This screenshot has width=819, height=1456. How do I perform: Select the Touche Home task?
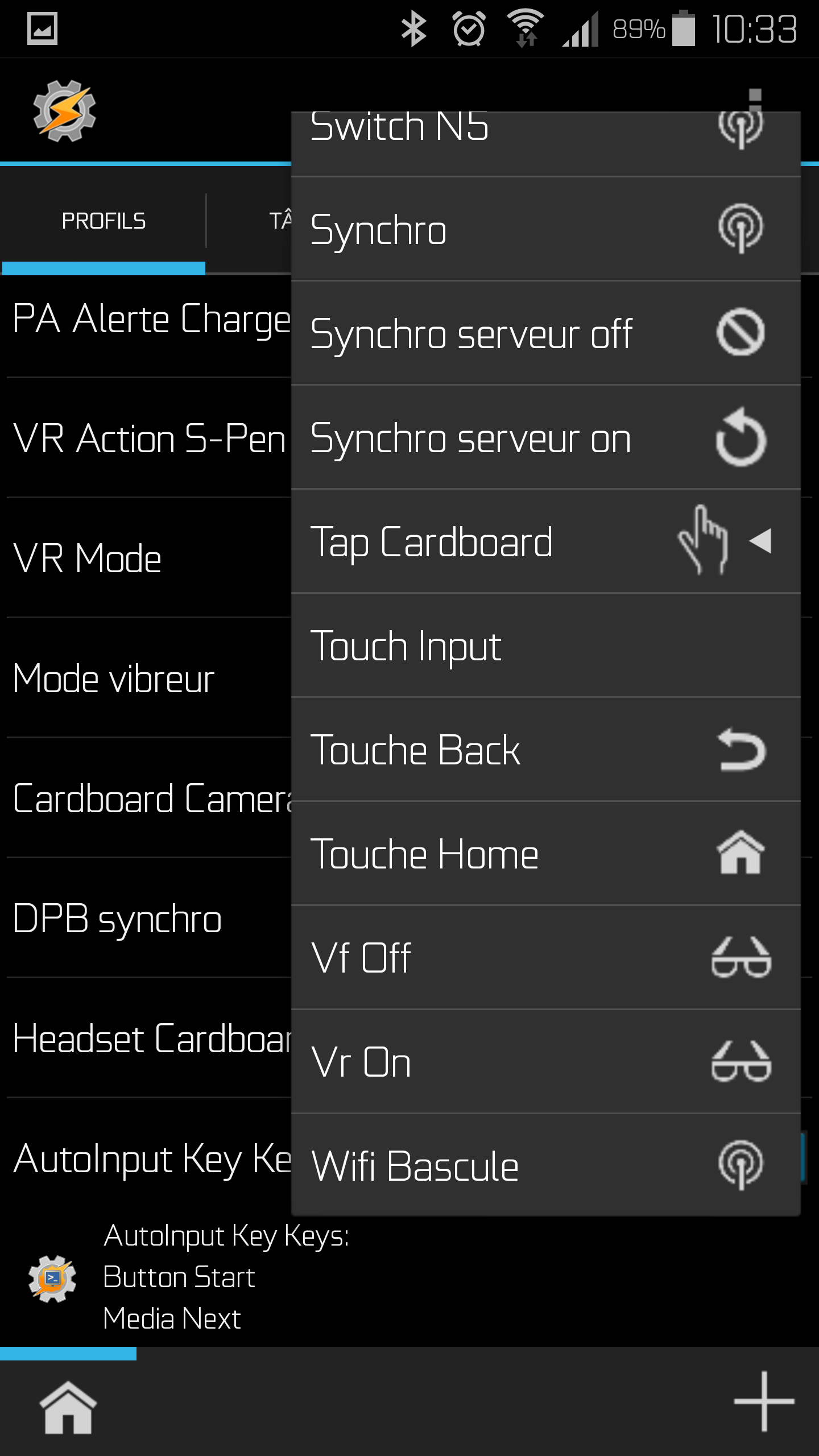pos(545,854)
